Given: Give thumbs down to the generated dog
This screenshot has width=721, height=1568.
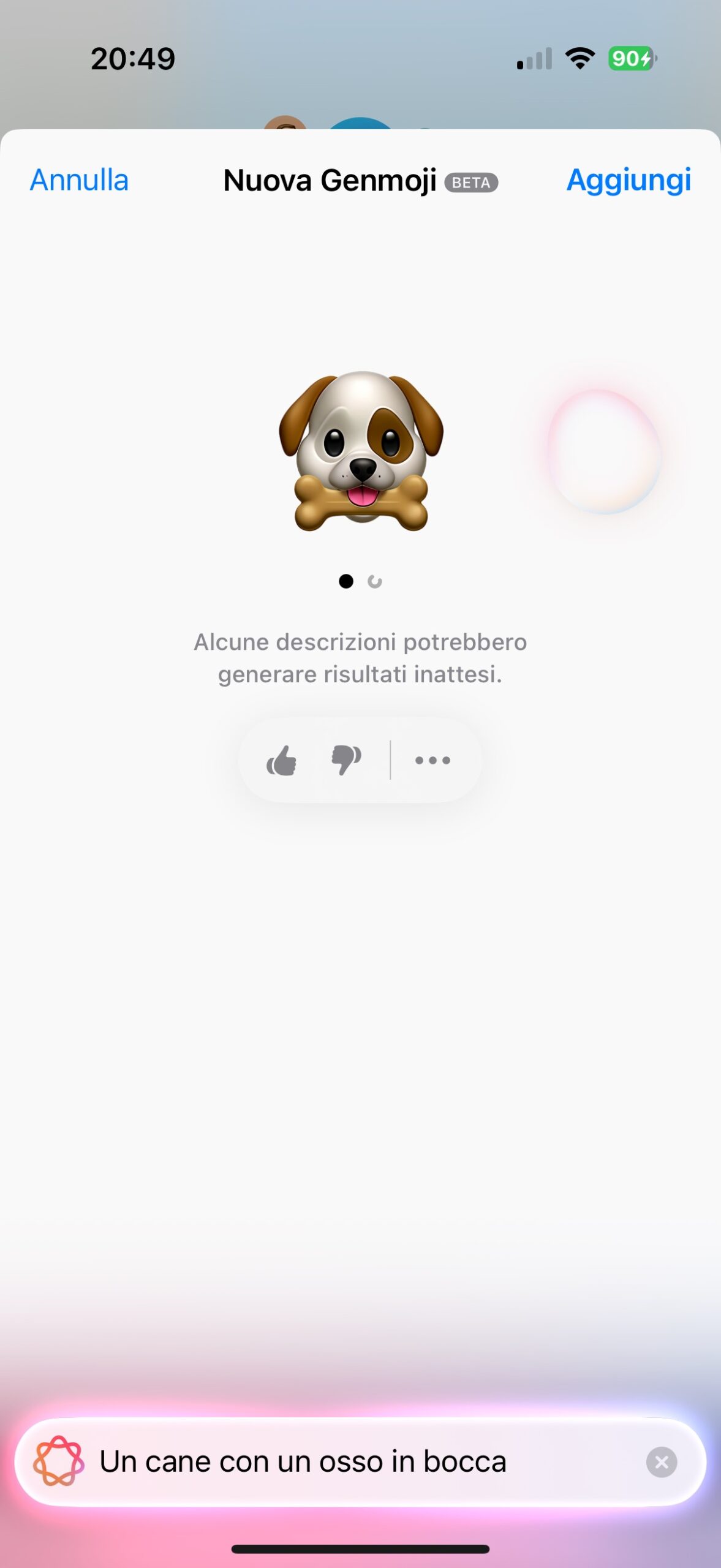Looking at the screenshot, I should click(346, 760).
